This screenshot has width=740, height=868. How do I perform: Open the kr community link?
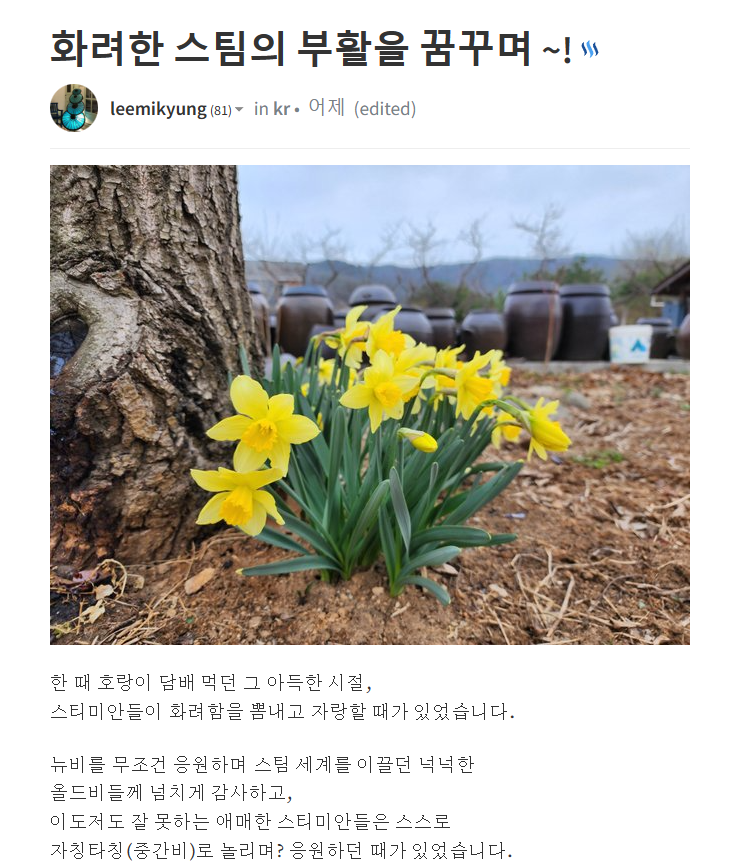(x=281, y=109)
